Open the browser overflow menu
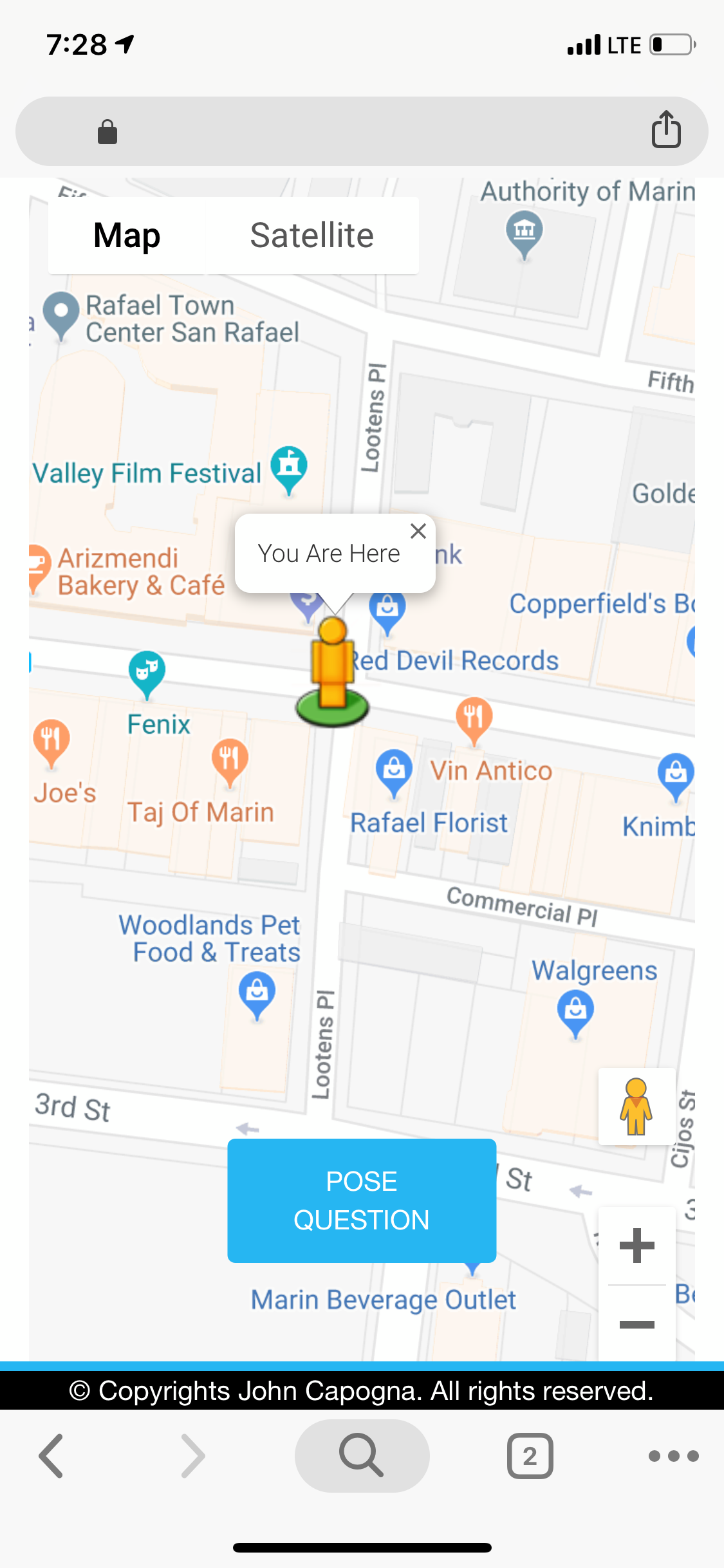 click(673, 1455)
